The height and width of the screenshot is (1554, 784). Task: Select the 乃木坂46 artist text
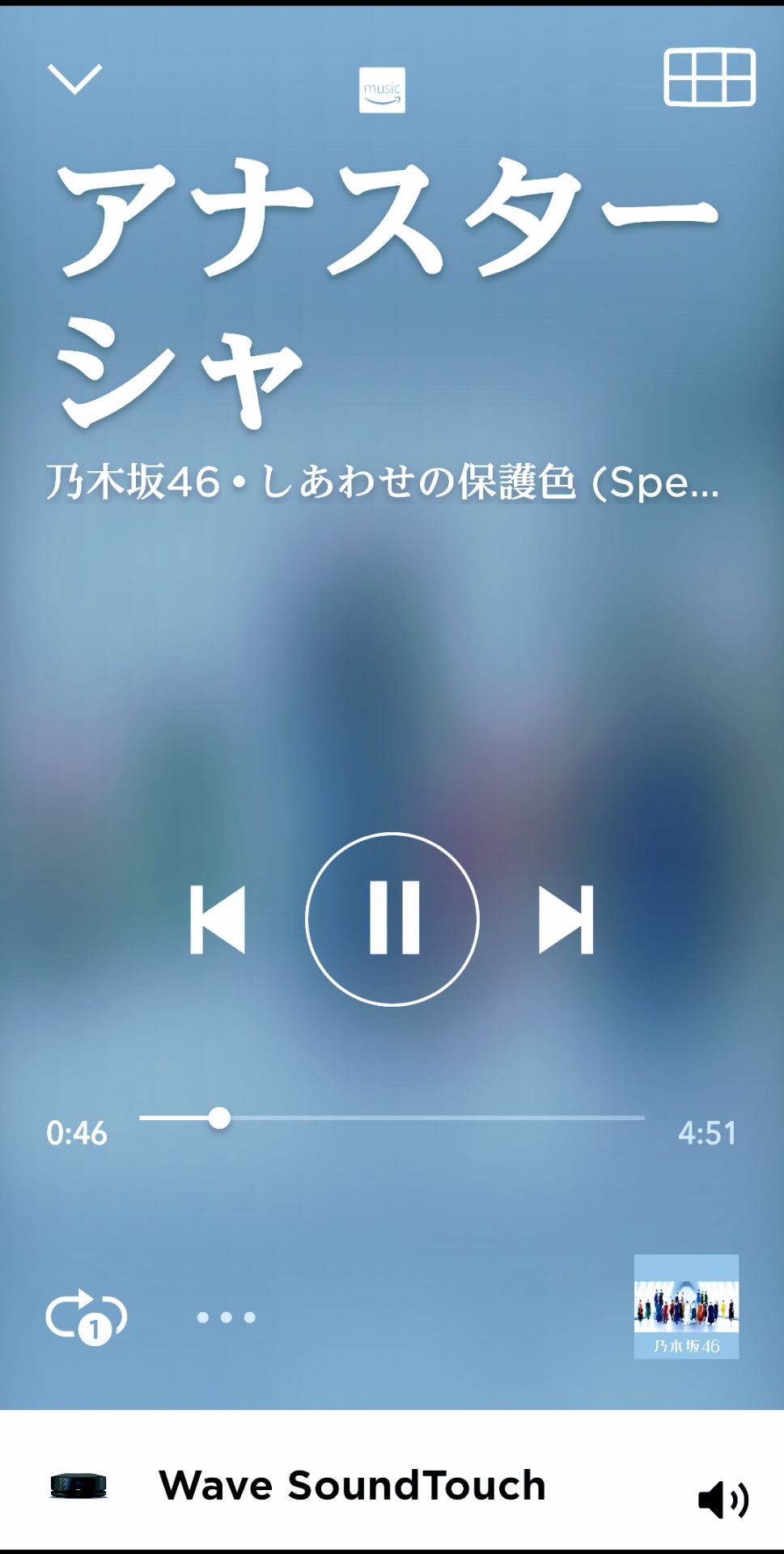pos(129,484)
